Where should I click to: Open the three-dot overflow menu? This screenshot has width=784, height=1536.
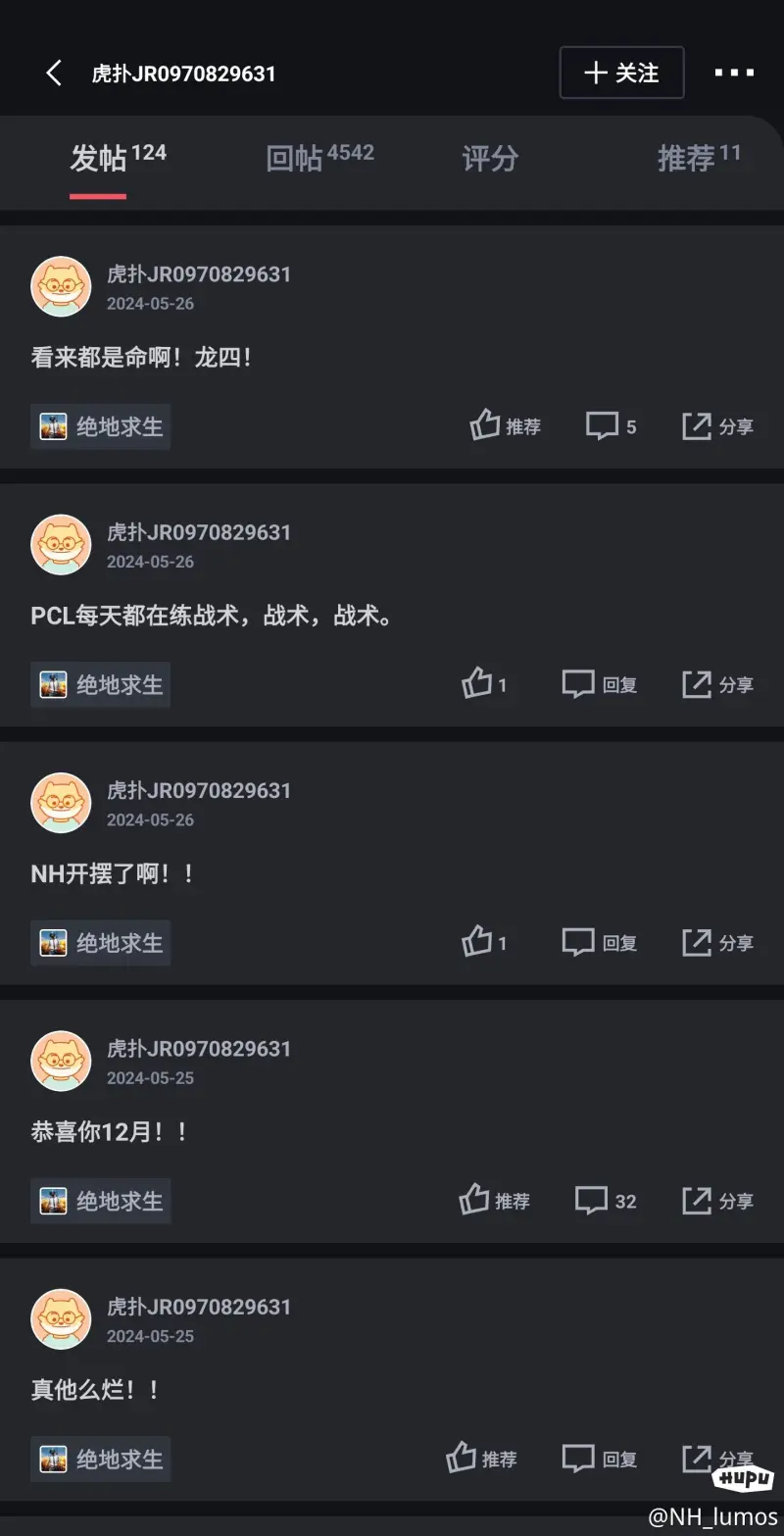tap(734, 73)
